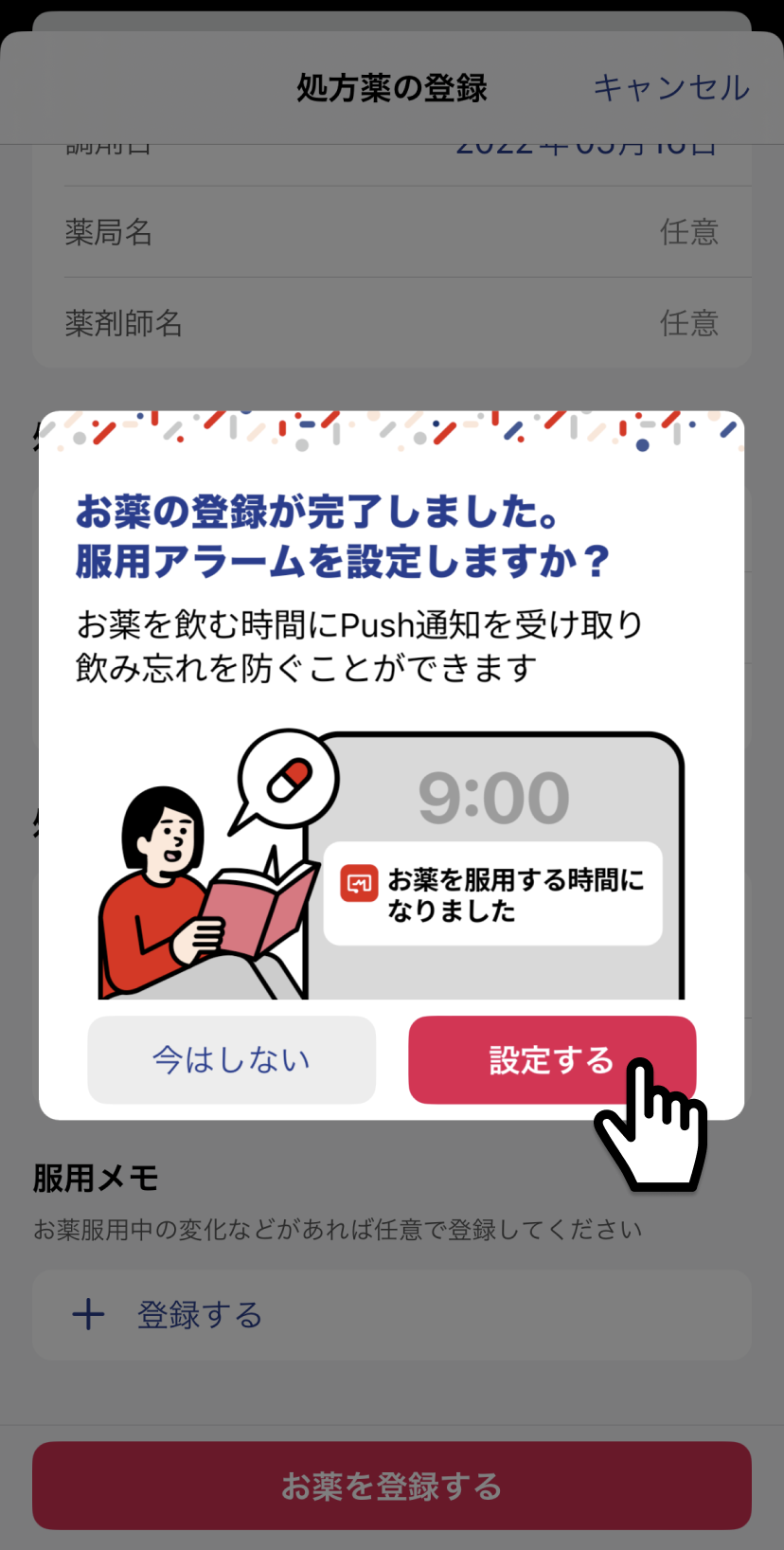Open the 薬剤師名 field

pyautogui.click(x=392, y=323)
